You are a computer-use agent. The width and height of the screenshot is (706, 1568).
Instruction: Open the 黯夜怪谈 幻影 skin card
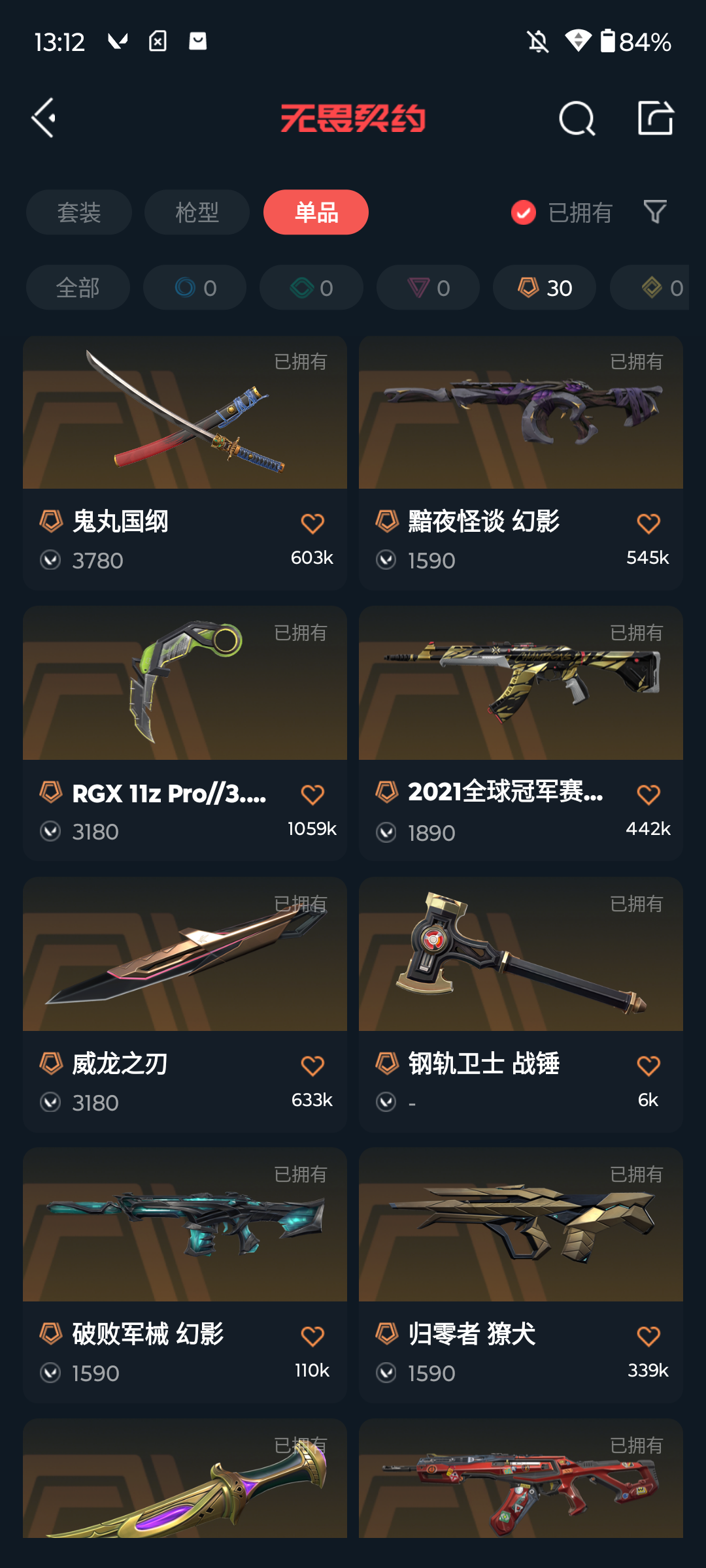click(521, 463)
